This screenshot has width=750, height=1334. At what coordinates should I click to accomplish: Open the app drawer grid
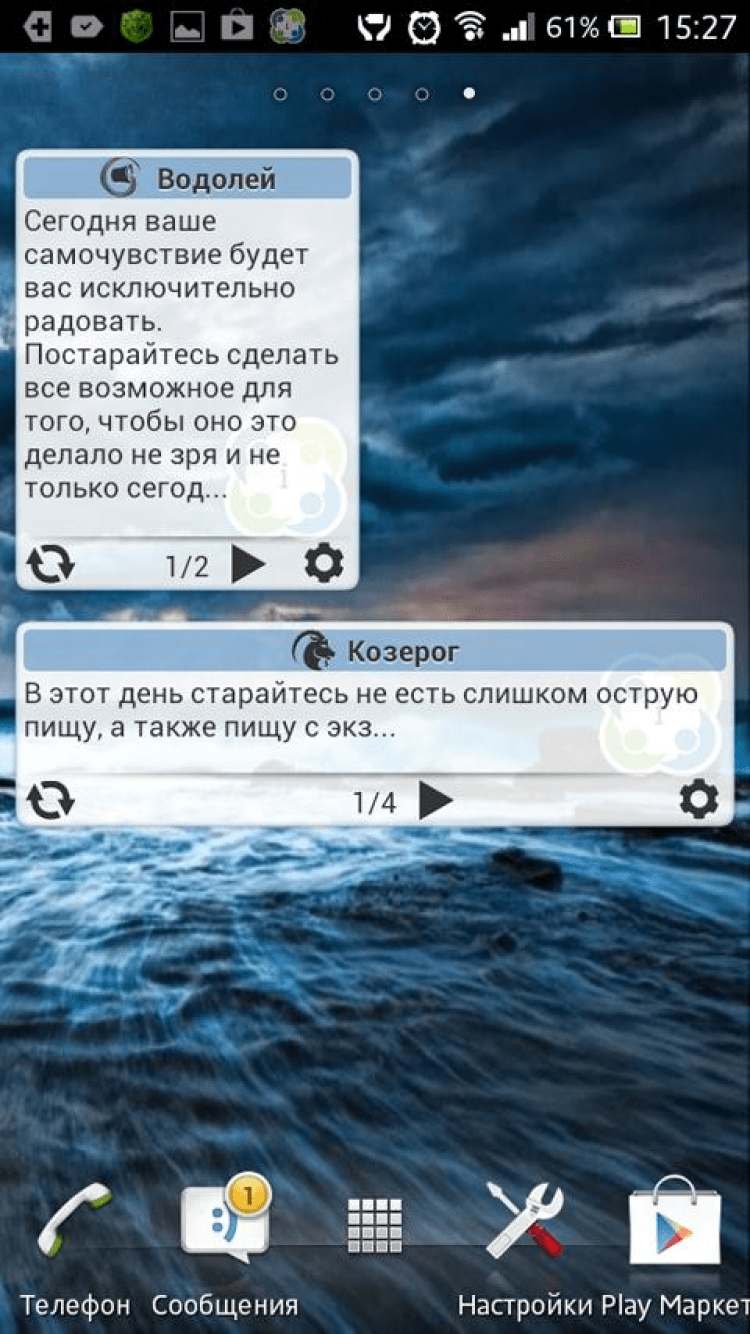[x=374, y=1225]
